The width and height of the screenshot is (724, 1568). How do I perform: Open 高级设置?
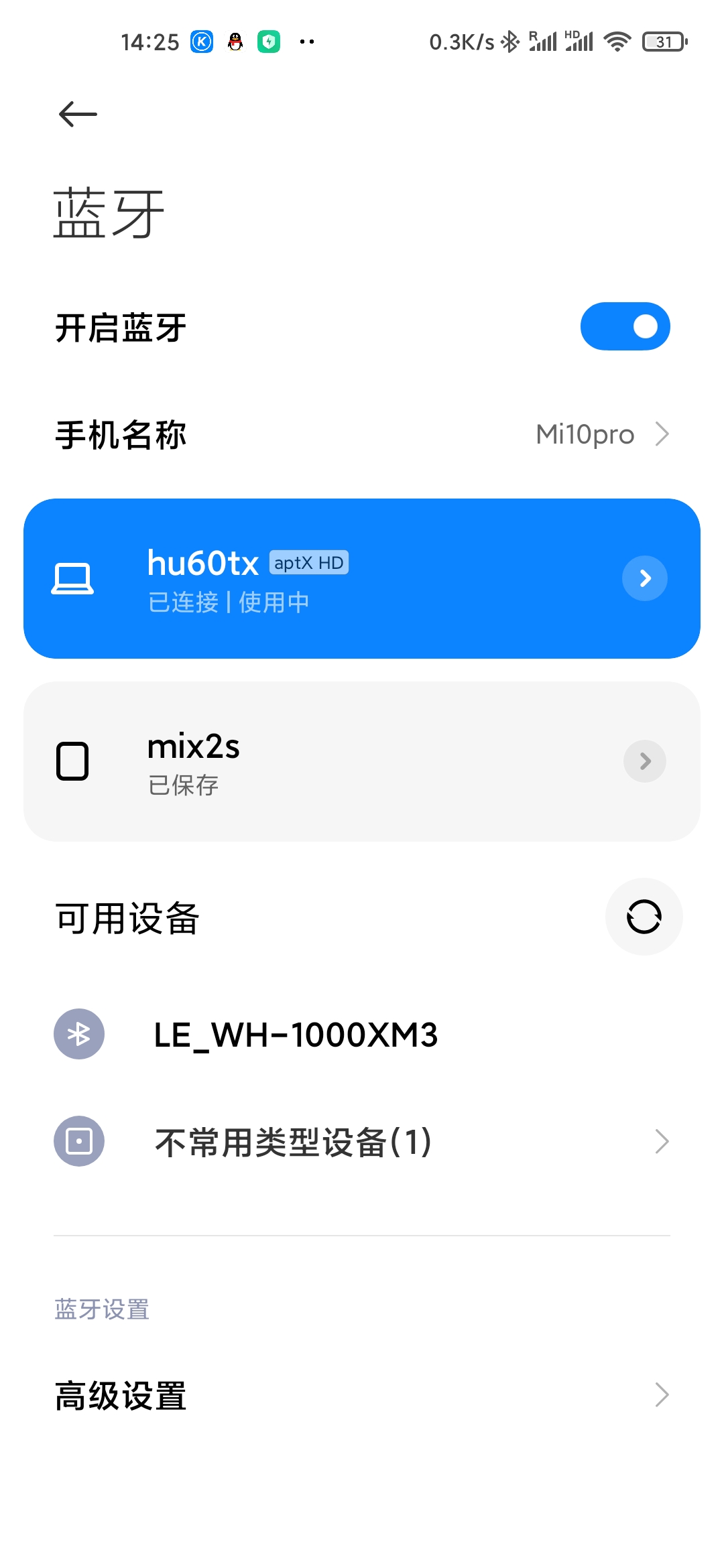(362, 1396)
